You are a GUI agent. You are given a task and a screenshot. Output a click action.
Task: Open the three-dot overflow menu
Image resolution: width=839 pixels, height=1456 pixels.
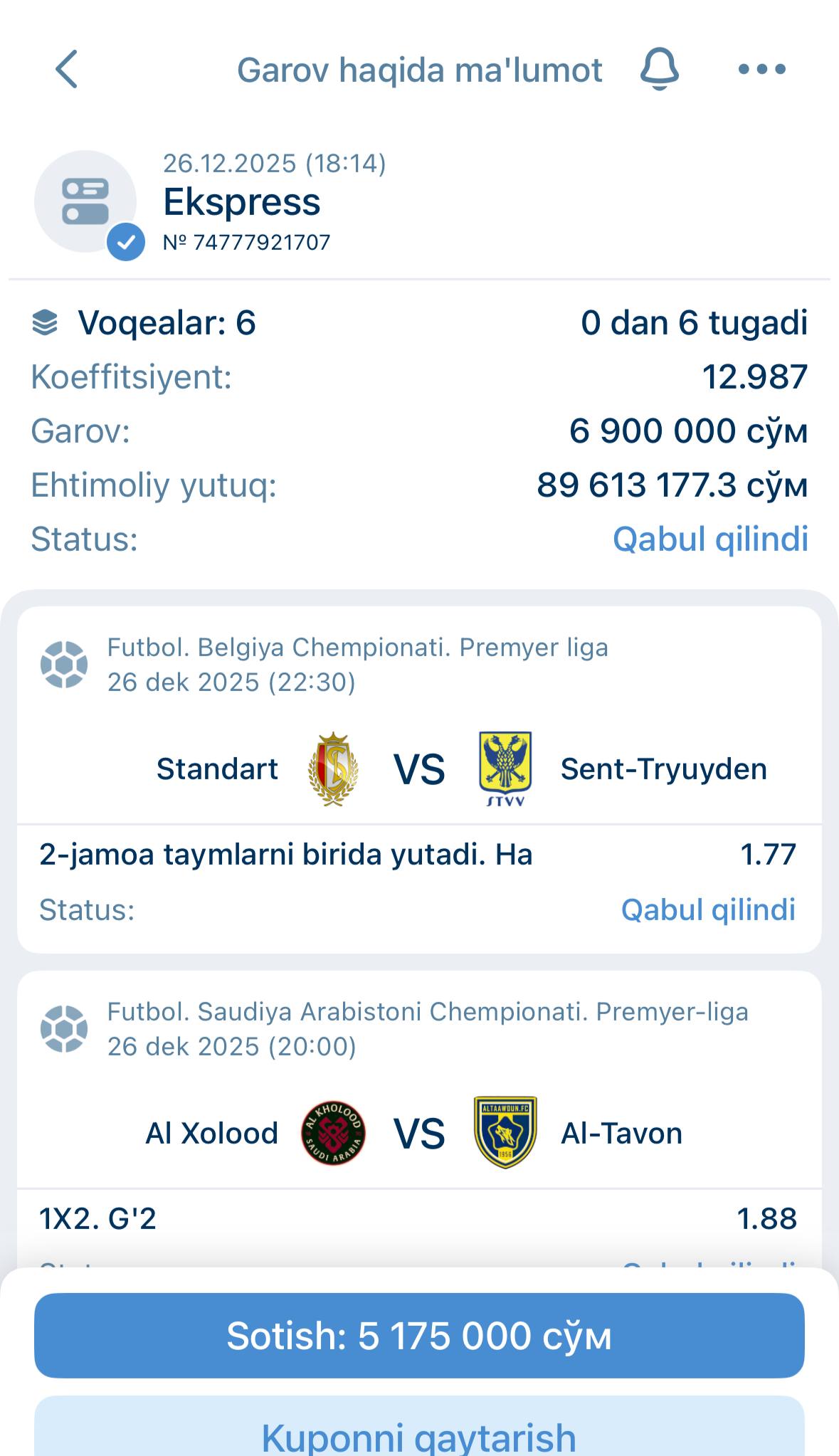pyautogui.click(x=761, y=69)
